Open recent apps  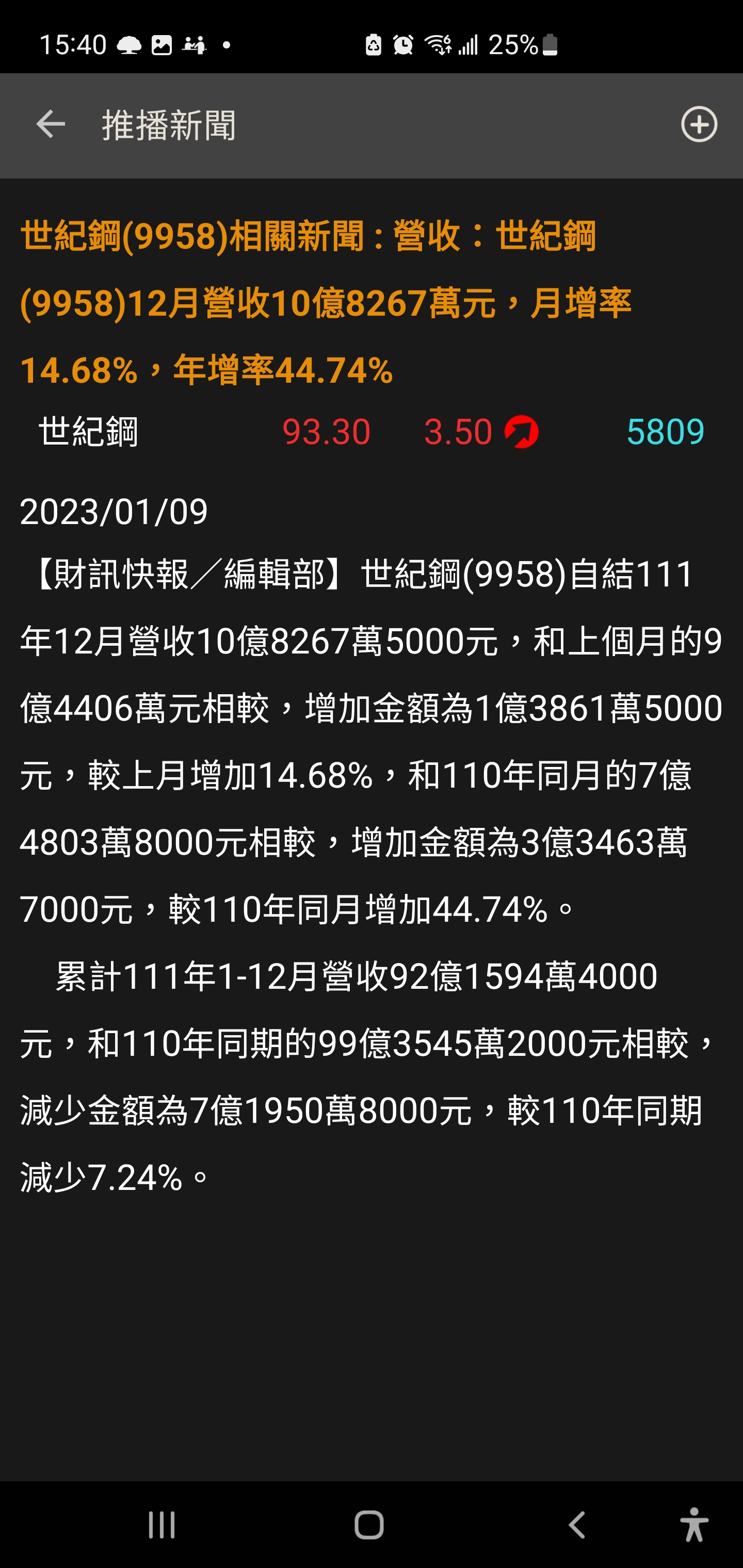pos(162,1525)
